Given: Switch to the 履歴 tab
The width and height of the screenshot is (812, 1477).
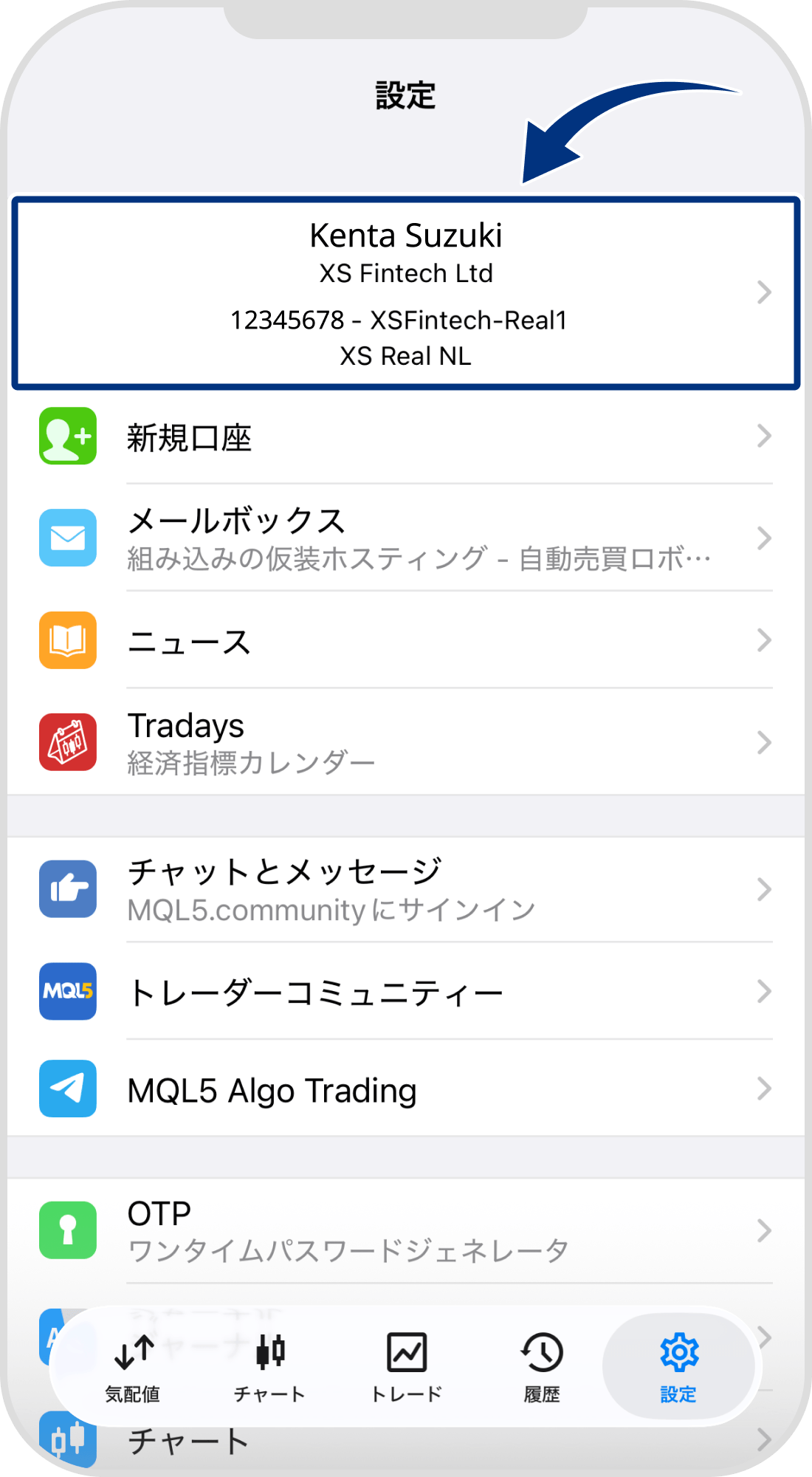Looking at the screenshot, I should coord(542,1368).
